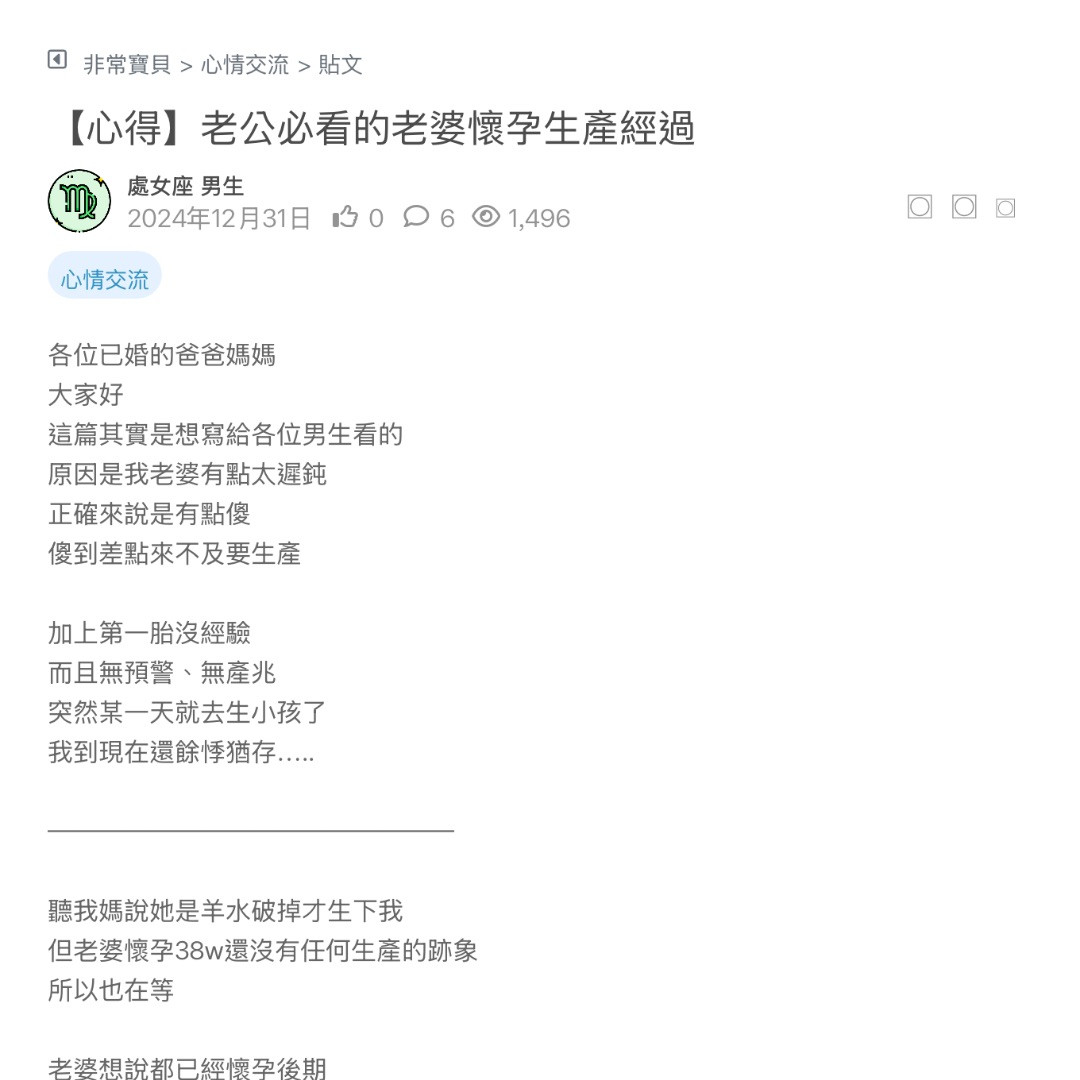
Task: Open the comments bubble showing 6
Action: coord(416,217)
